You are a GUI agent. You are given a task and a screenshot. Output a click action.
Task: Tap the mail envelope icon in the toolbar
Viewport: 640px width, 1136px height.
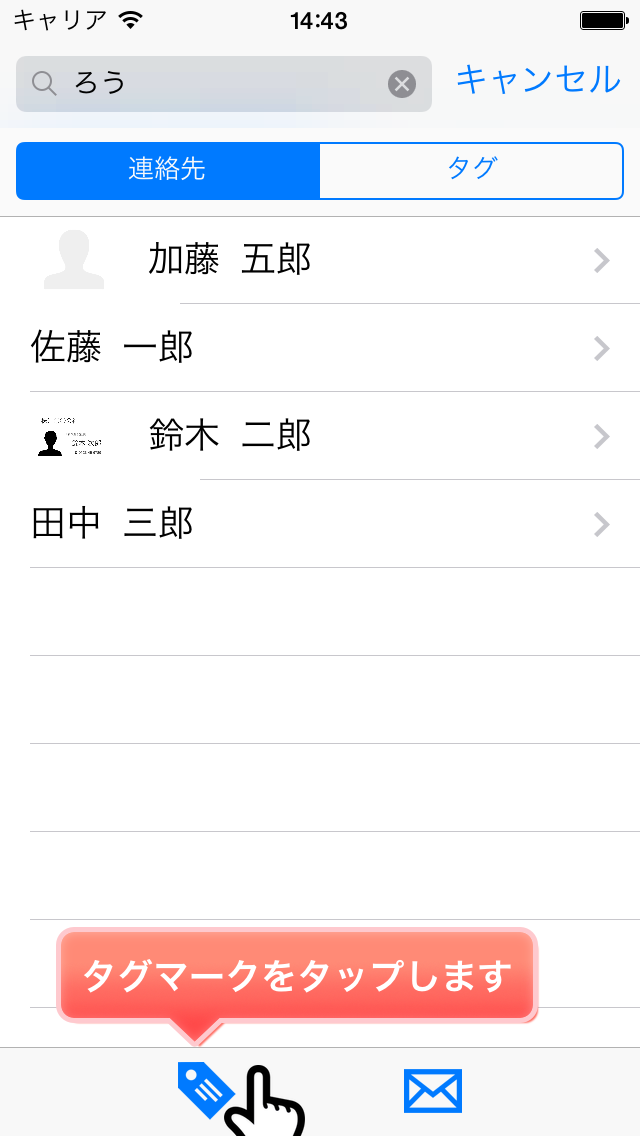coord(433,1090)
